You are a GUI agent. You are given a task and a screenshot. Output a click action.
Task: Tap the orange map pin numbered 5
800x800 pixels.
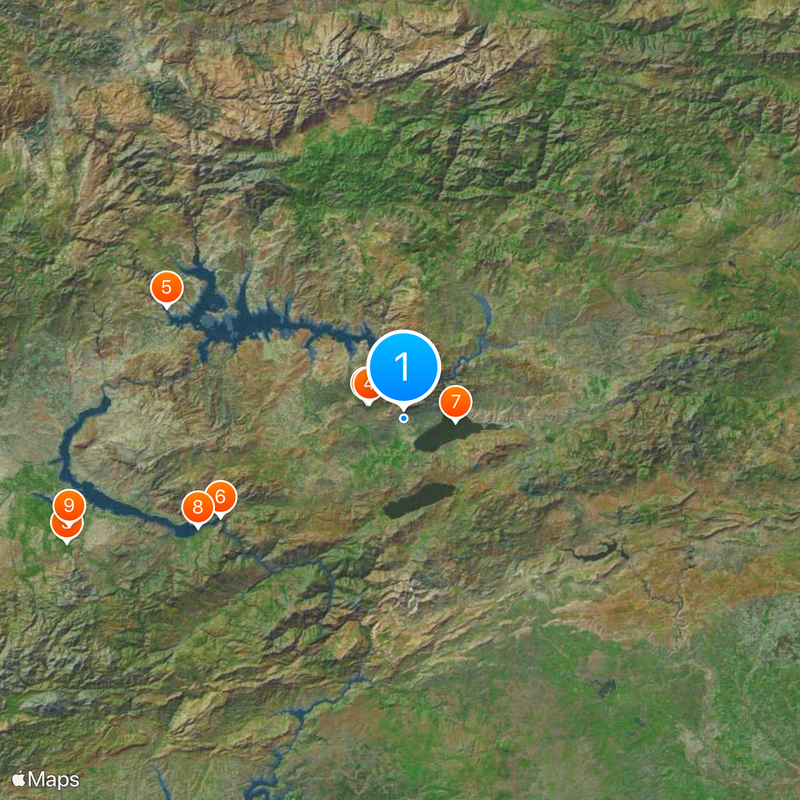click(166, 289)
